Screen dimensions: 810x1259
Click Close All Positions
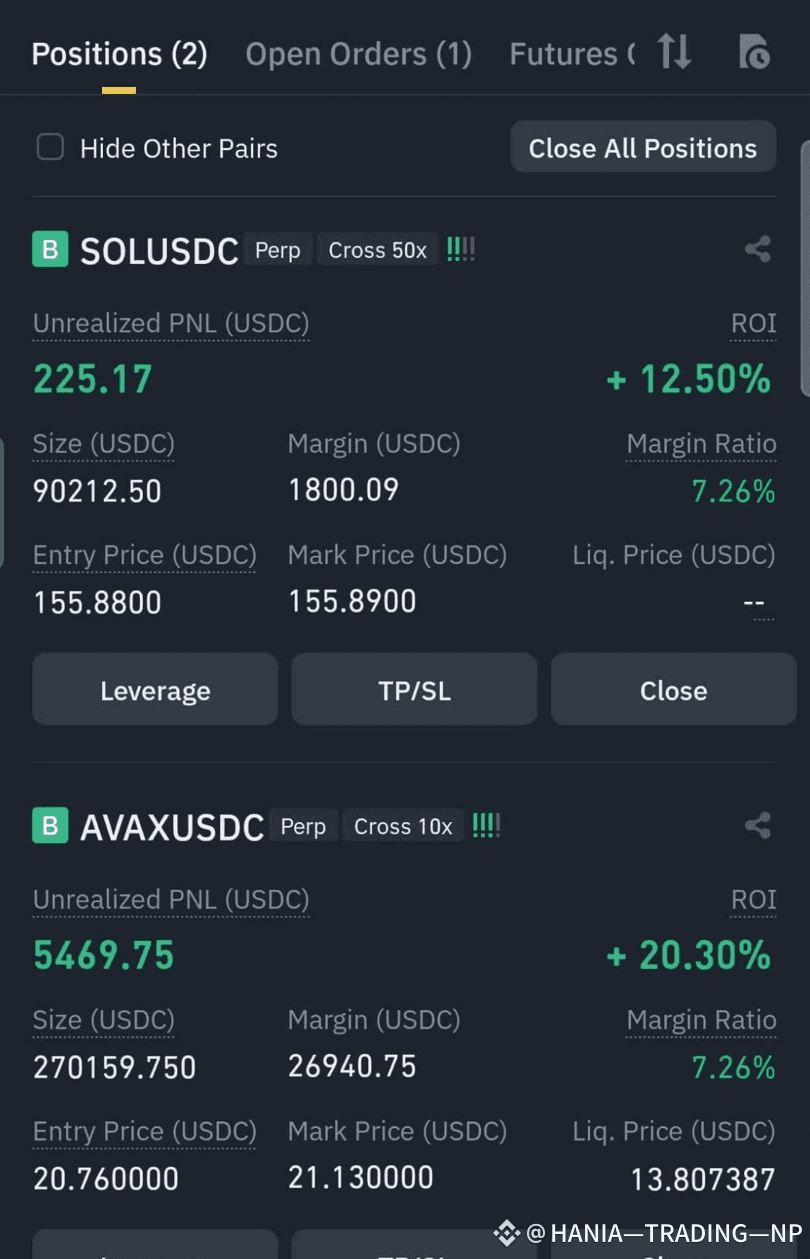tap(643, 147)
